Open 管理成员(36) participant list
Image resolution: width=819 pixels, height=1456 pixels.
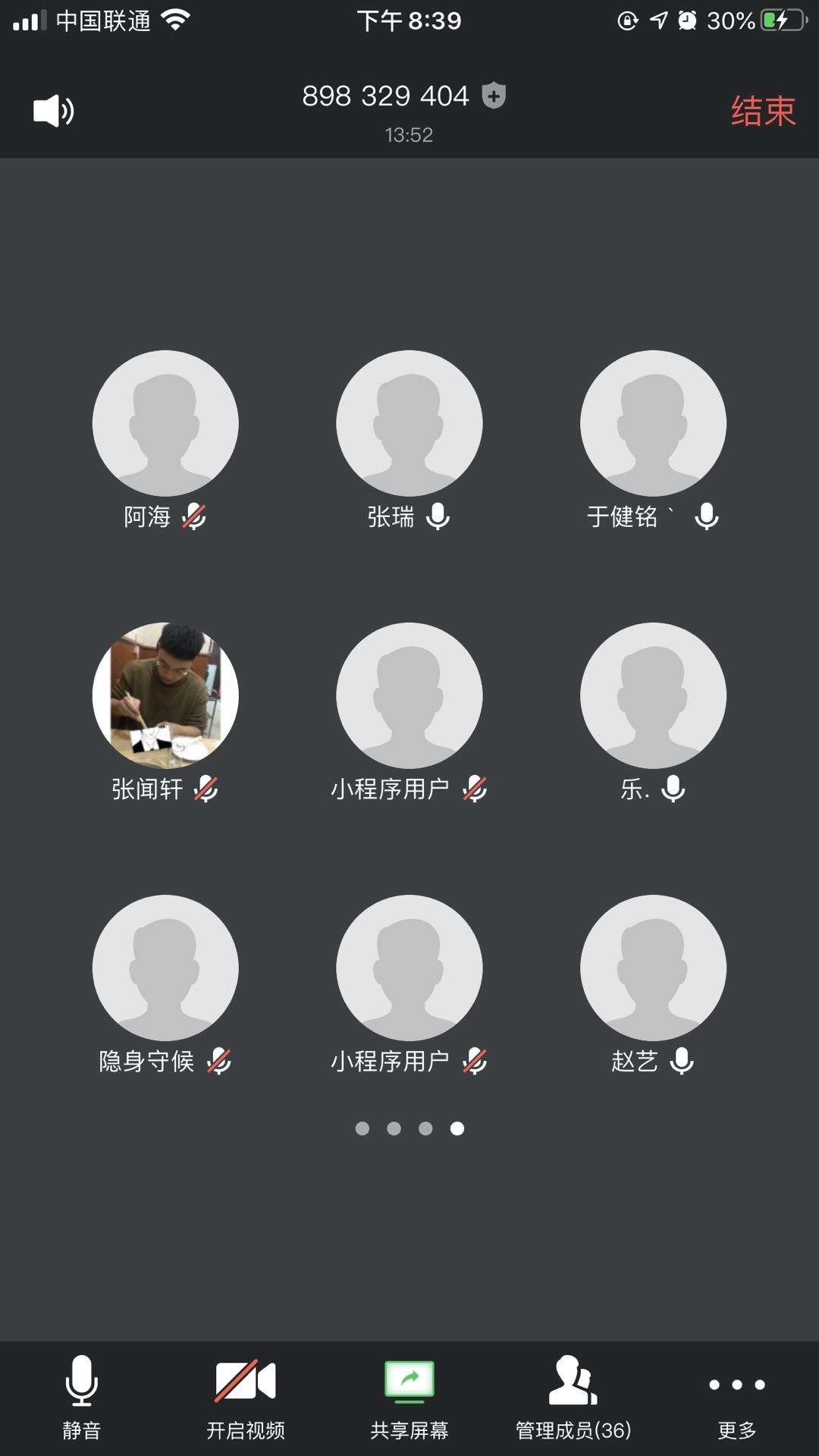tap(573, 1396)
